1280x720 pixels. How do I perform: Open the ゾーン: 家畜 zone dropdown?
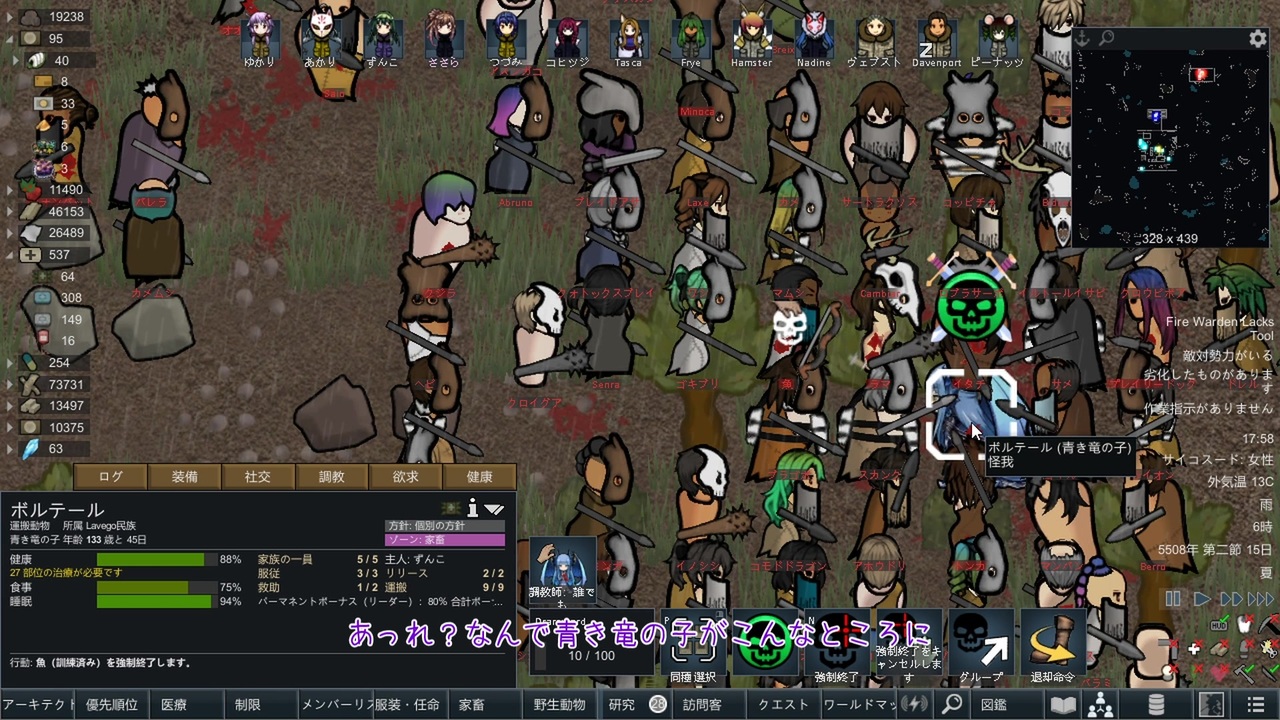[444, 540]
